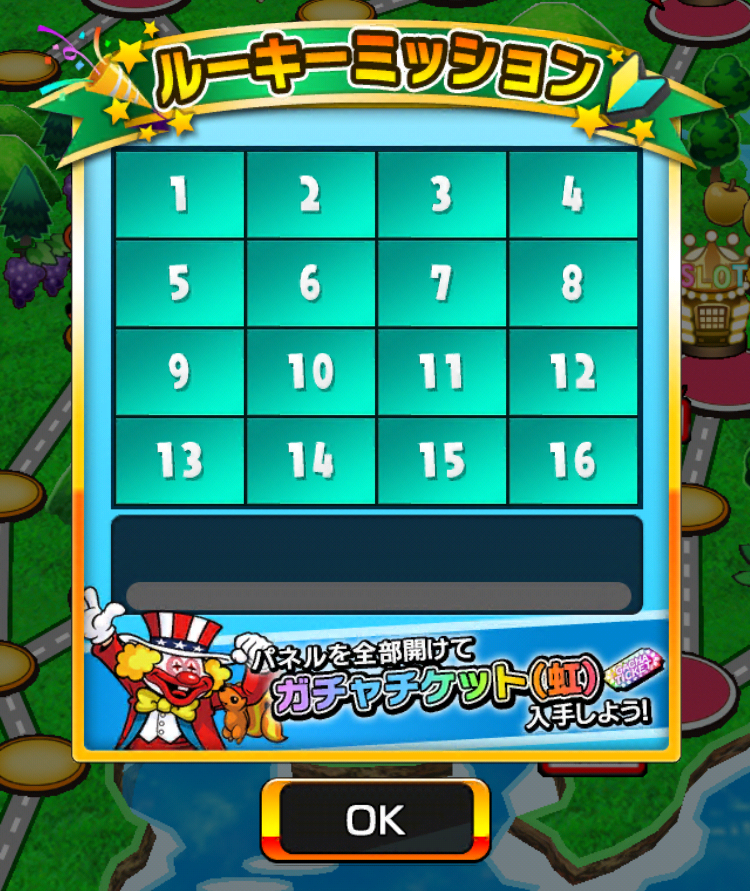
Task: Tap the OK button
Action: [375, 820]
